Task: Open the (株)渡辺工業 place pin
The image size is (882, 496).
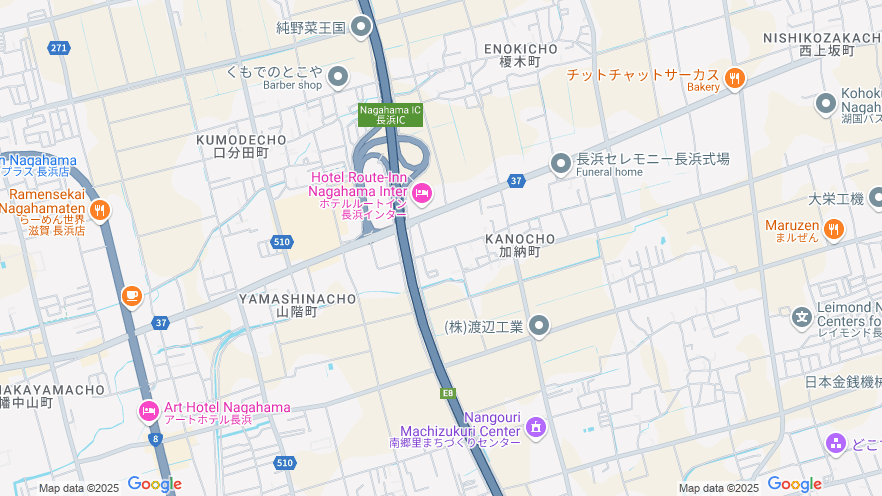Action: (540, 326)
